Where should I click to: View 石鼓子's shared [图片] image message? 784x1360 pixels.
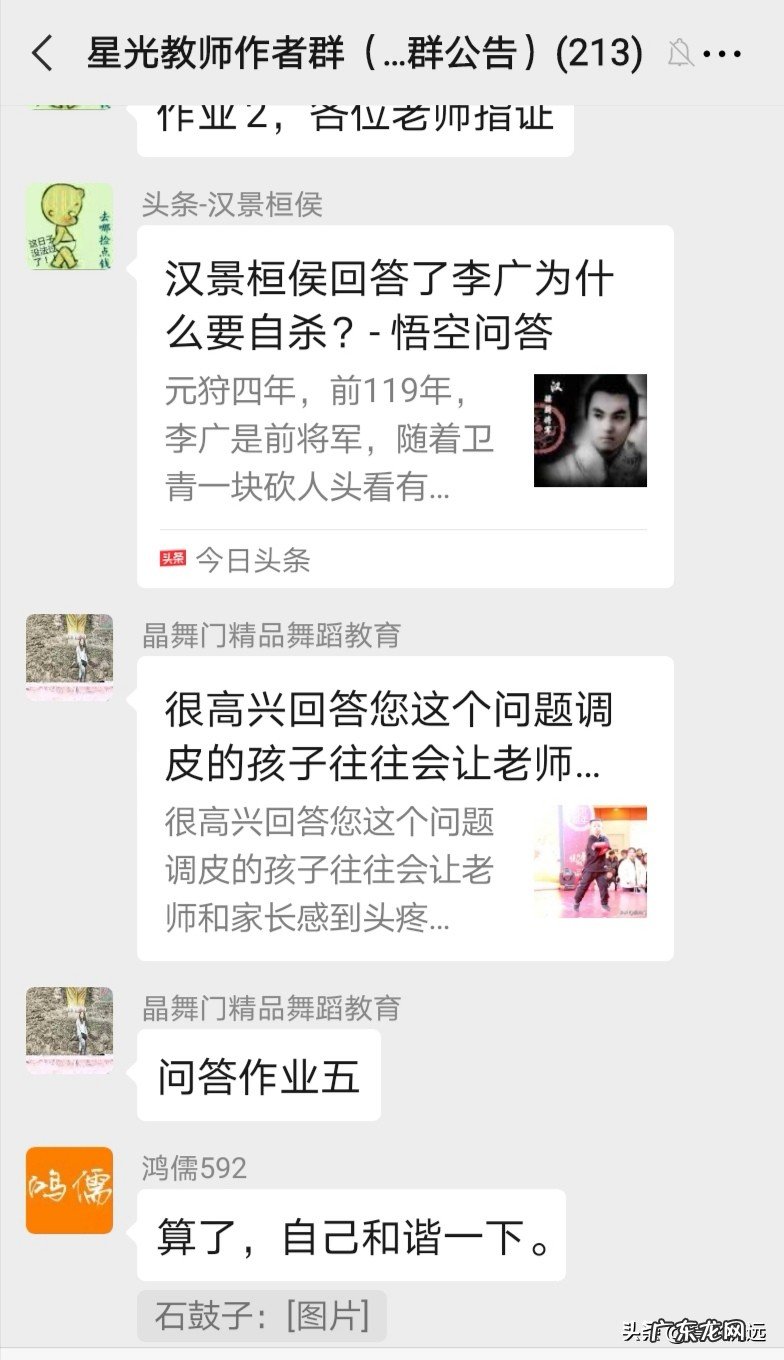click(x=260, y=1317)
